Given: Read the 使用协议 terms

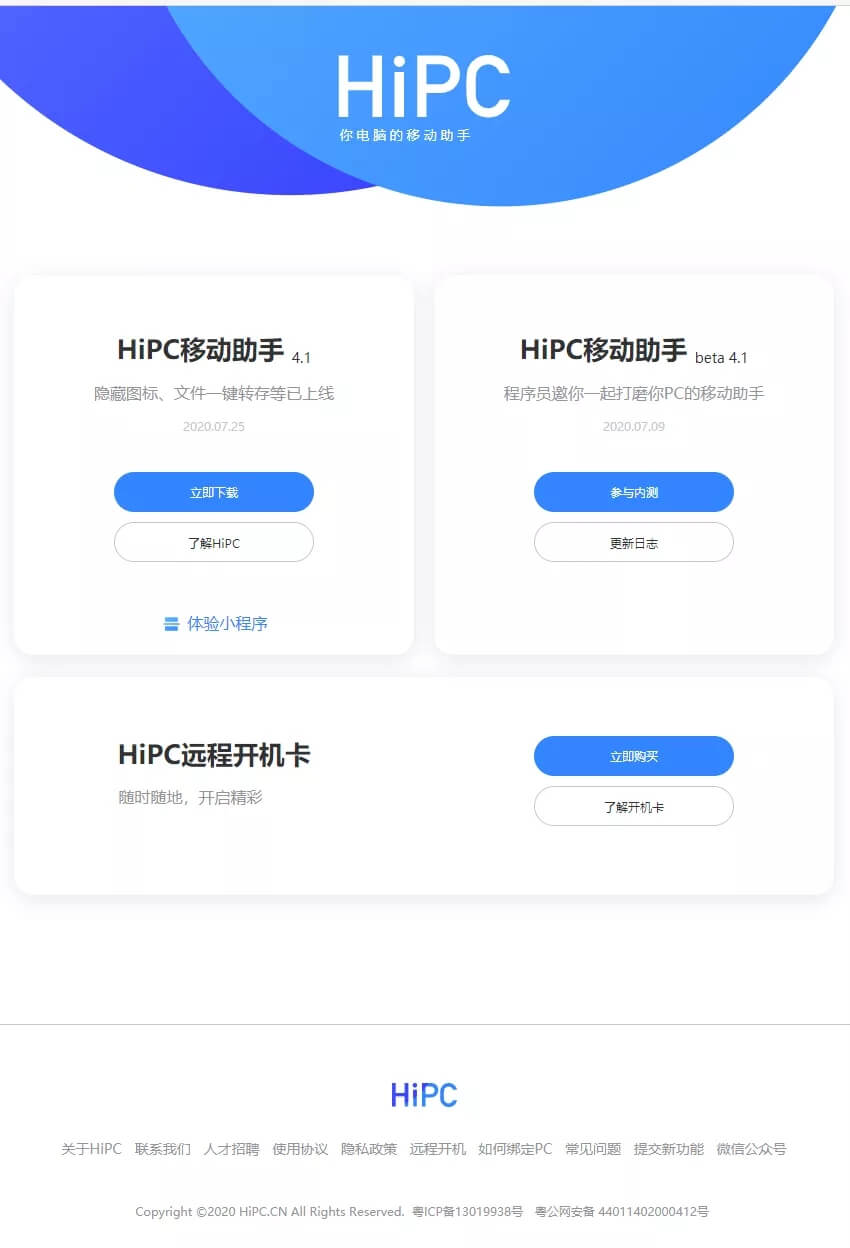Looking at the screenshot, I should point(300,1149).
